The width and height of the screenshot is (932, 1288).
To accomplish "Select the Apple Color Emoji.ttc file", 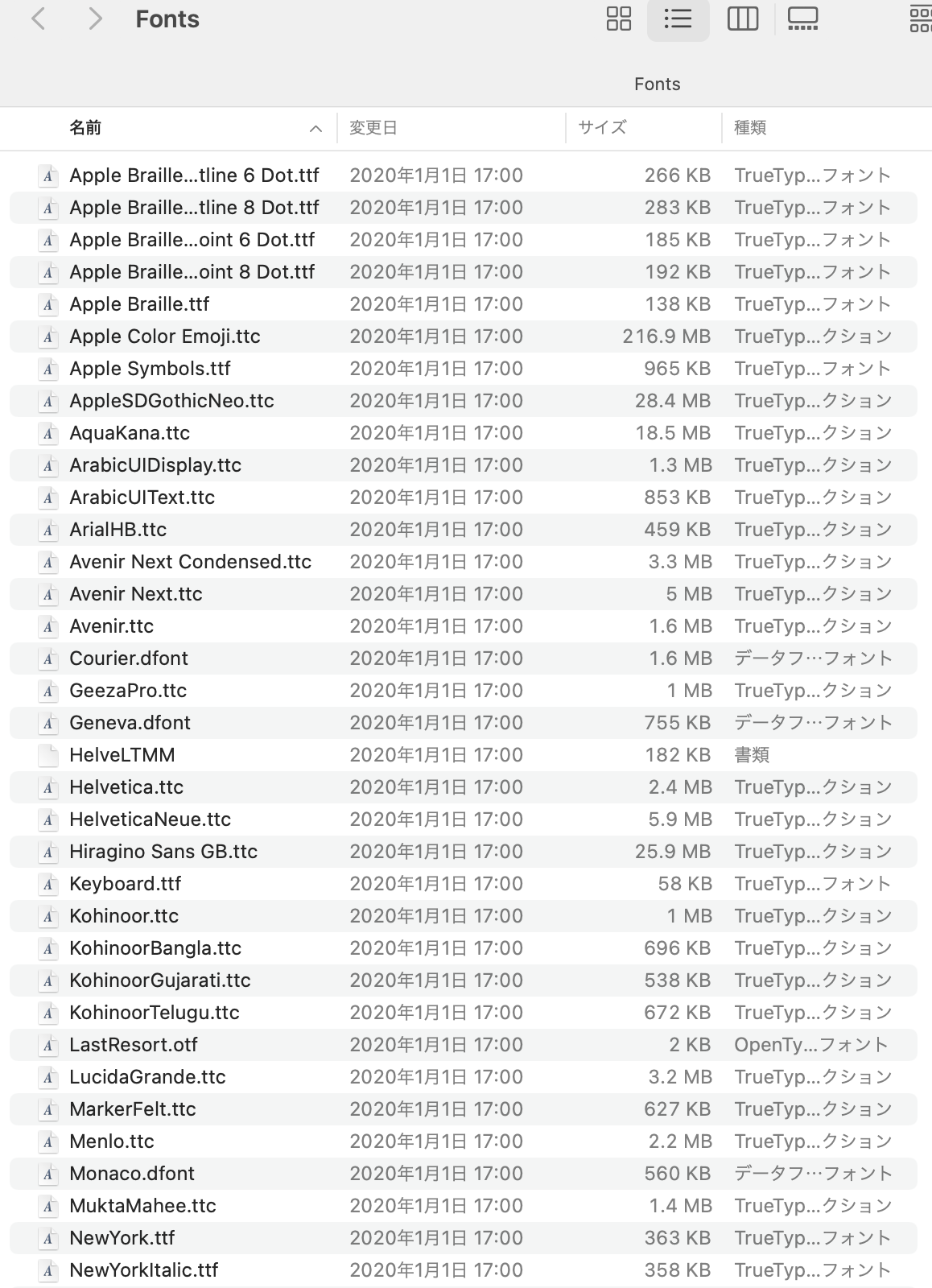I will coord(165,336).
